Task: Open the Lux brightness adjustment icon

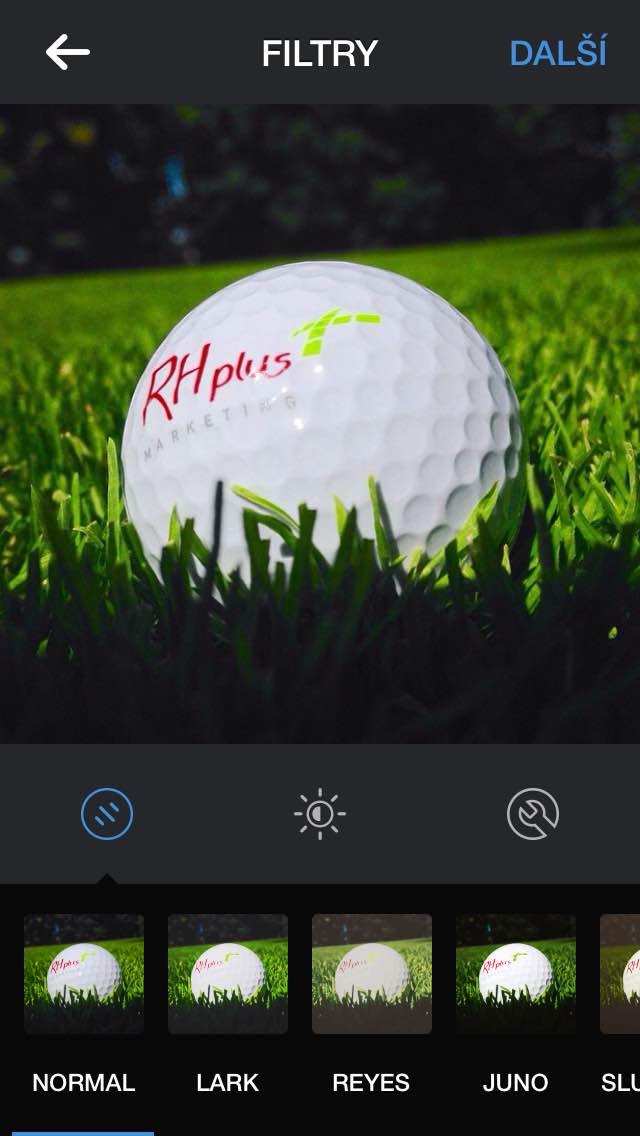Action: [x=320, y=814]
